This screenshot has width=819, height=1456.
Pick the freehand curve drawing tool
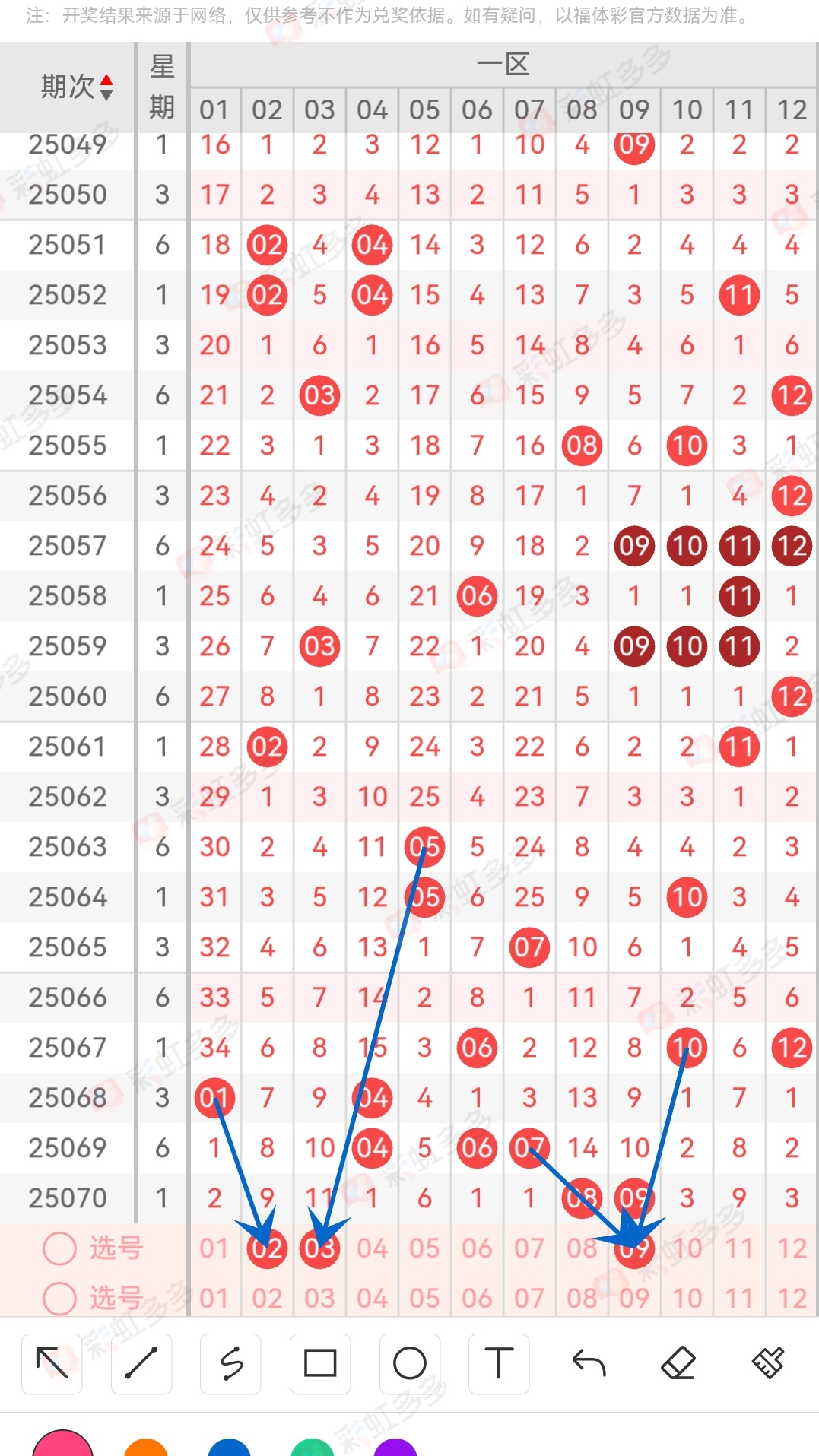click(x=231, y=1363)
